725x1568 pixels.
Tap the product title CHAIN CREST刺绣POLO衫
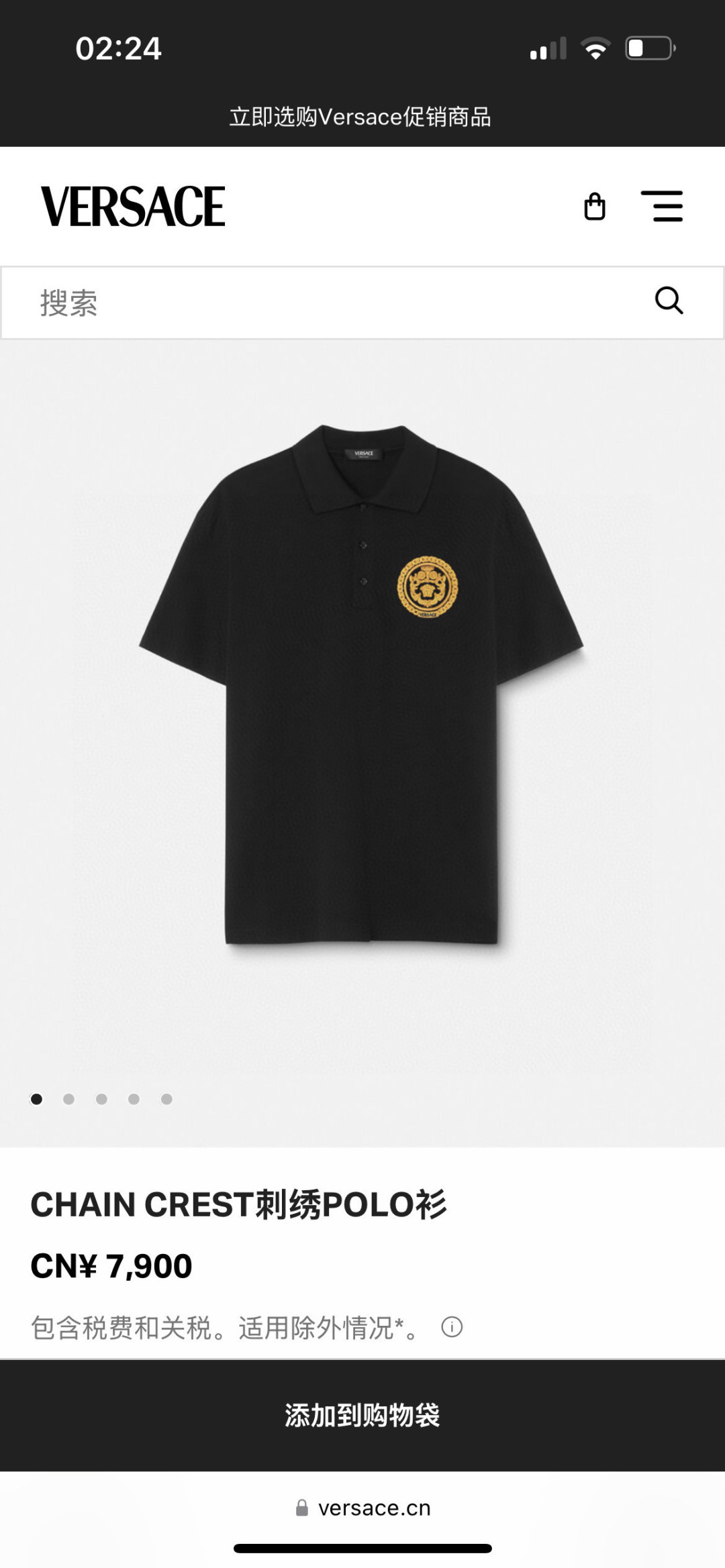pyautogui.click(x=238, y=1204)
